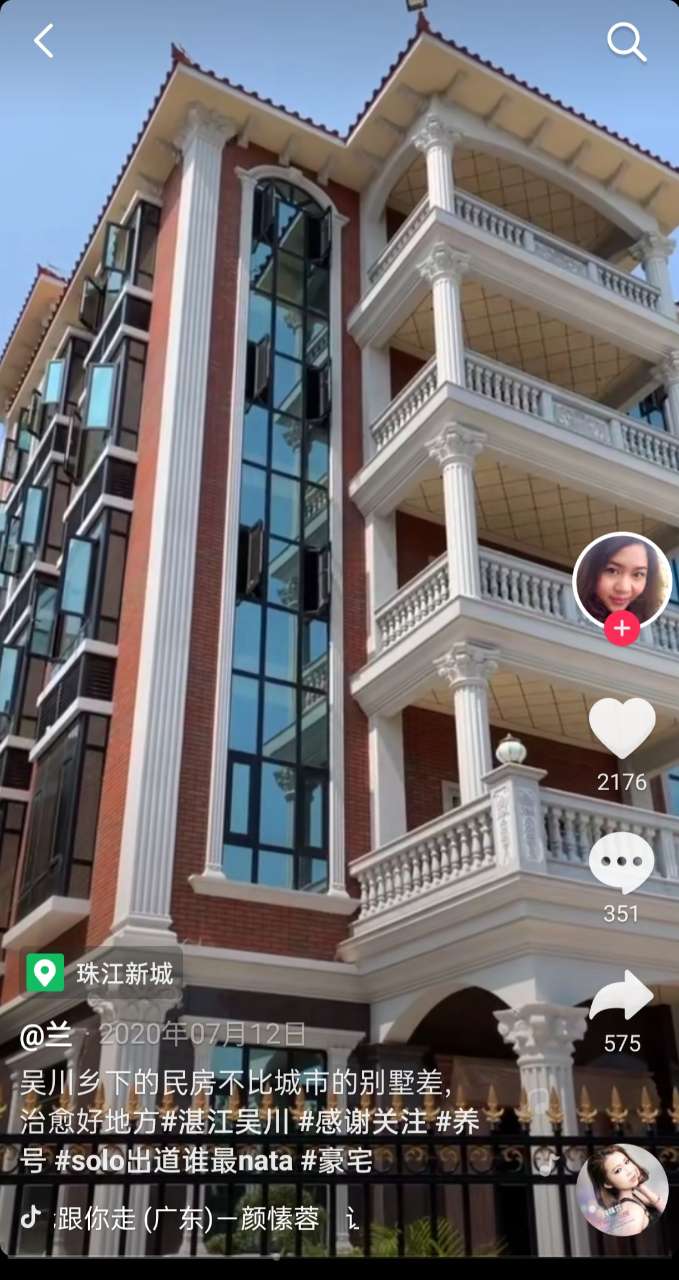
Task: Open the @兰 username profile
Action: (x=46, y=1034)
